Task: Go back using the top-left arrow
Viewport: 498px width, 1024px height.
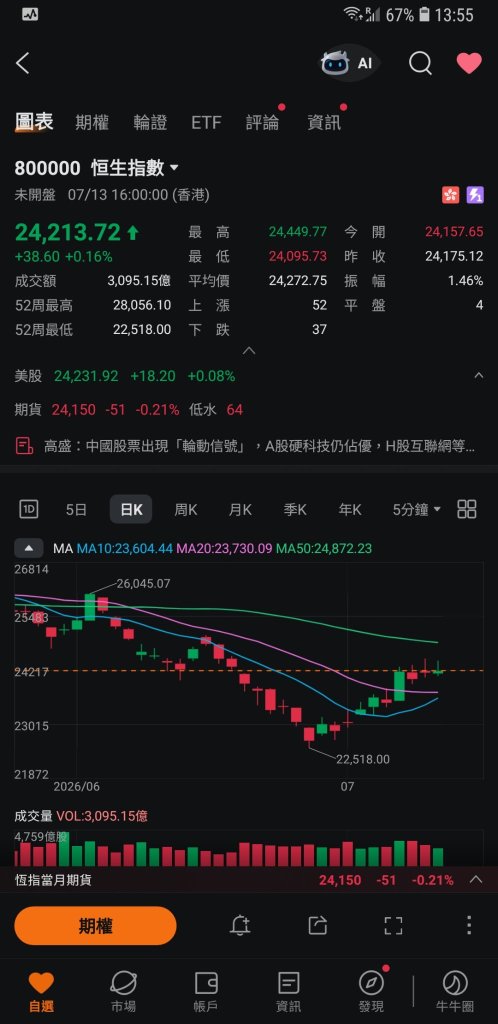Action: point(23,63)
